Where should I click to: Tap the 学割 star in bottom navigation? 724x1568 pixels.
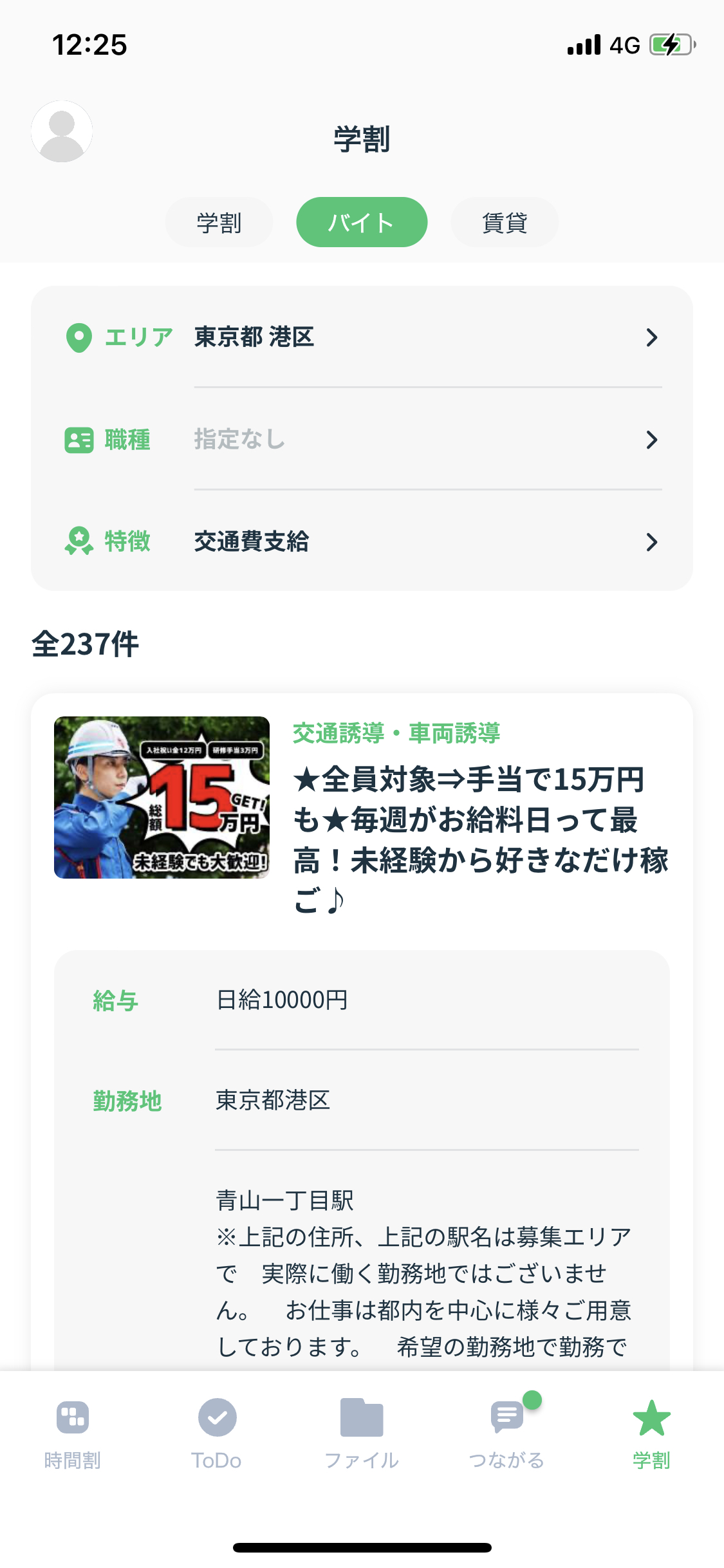tap(651, 1430)
